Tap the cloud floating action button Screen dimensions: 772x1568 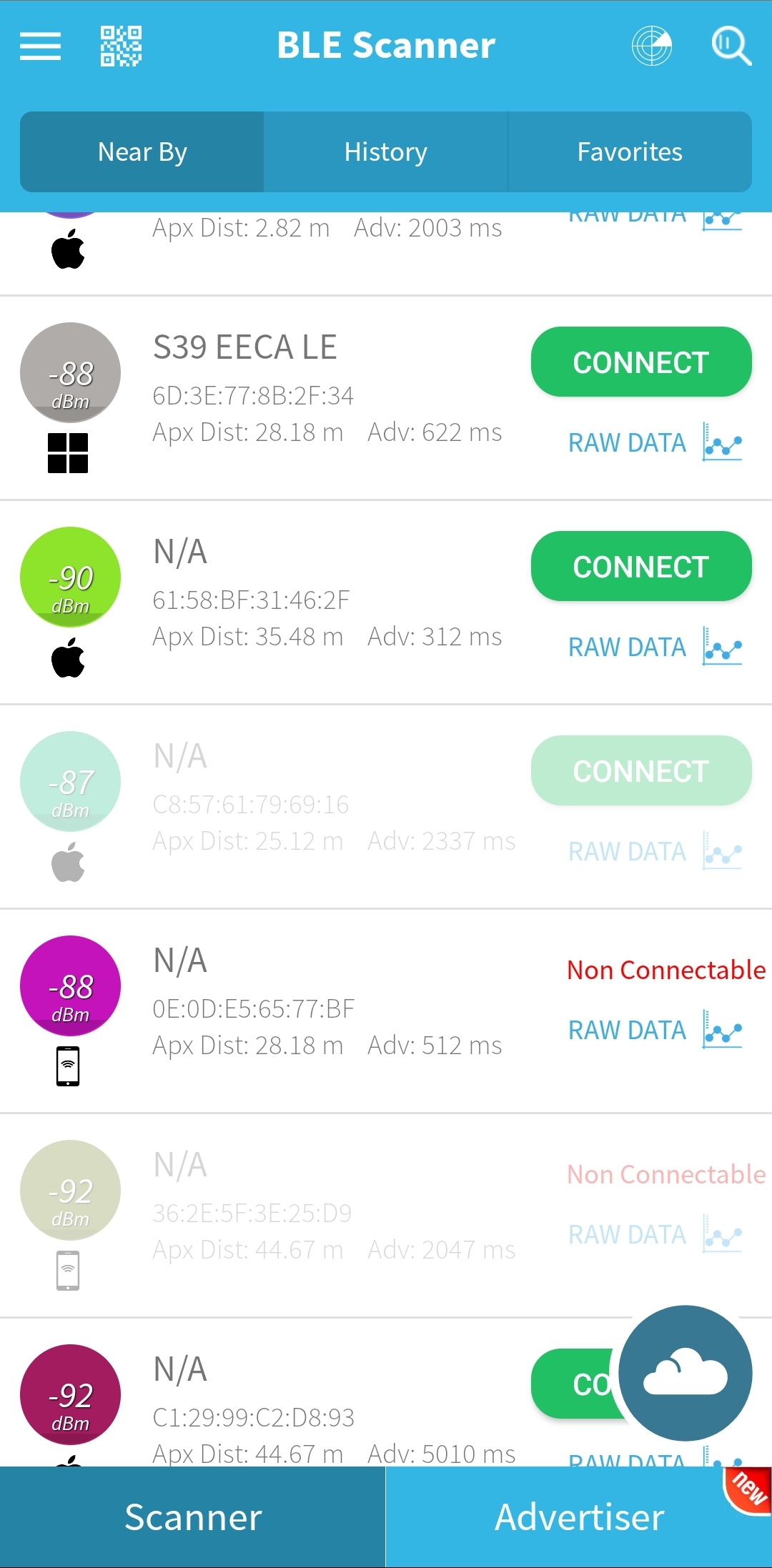[685, 1373]
